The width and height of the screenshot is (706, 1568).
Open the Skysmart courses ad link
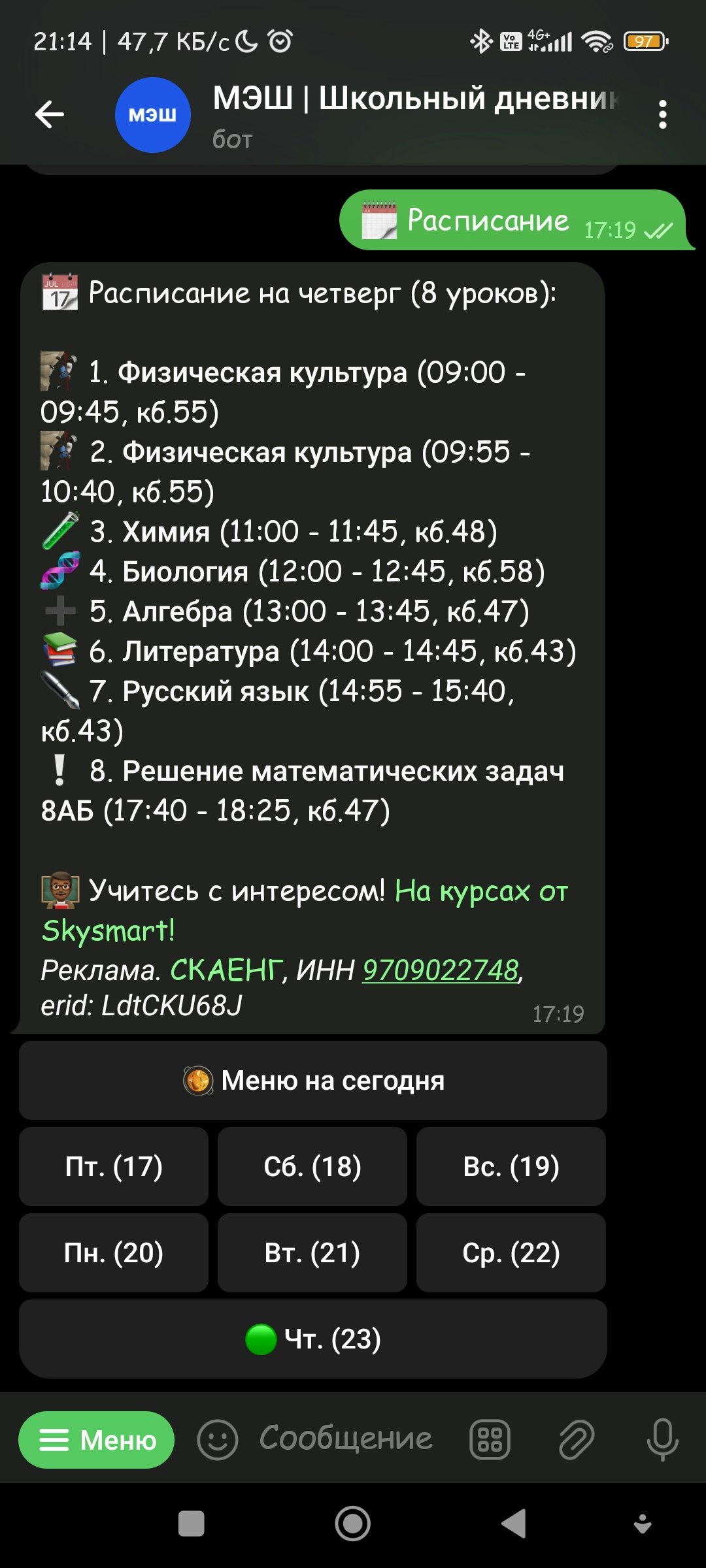point(480,892)
